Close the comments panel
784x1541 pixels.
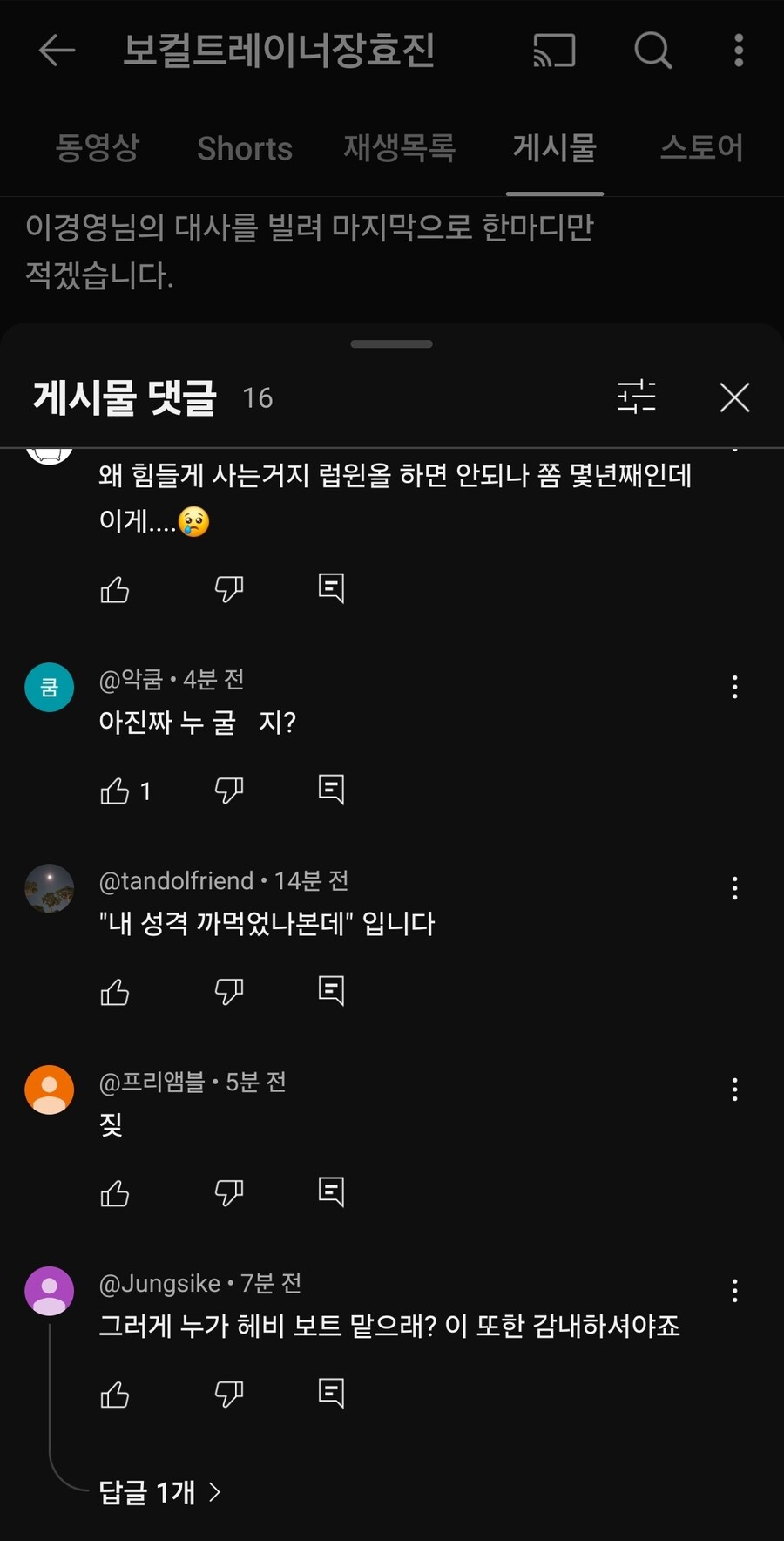point(734,397)
